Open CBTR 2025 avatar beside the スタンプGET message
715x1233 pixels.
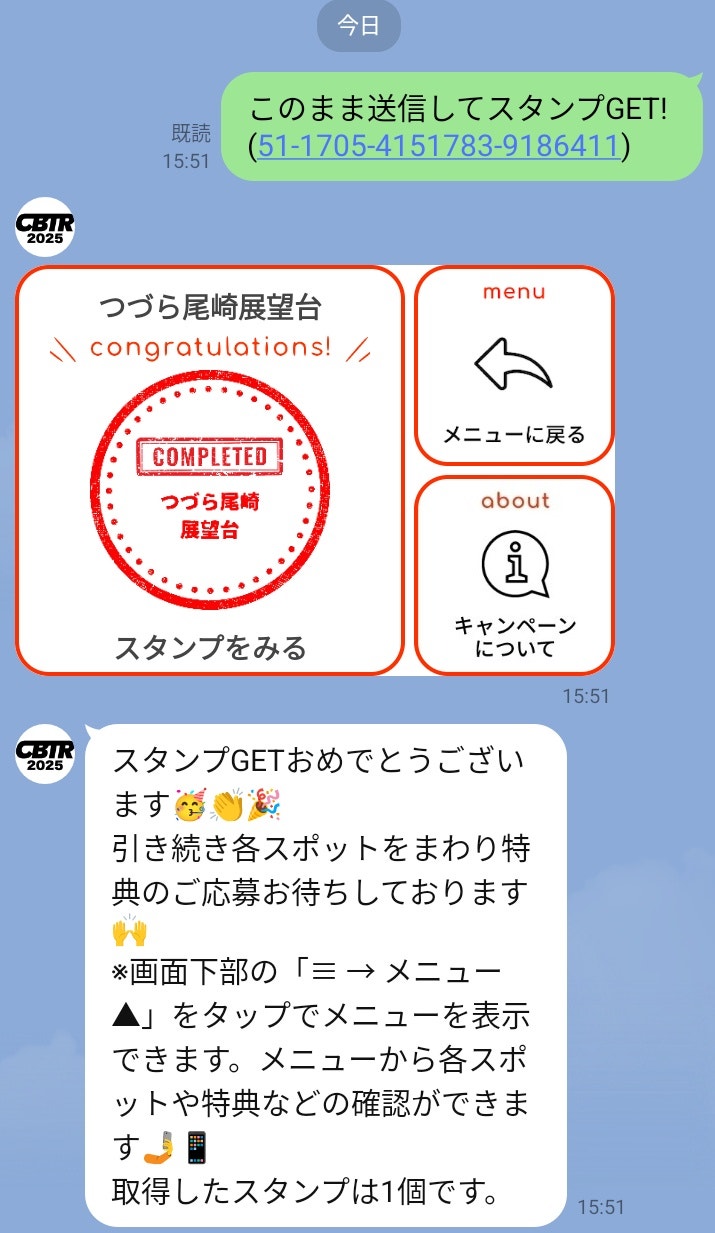pos(45,753)
